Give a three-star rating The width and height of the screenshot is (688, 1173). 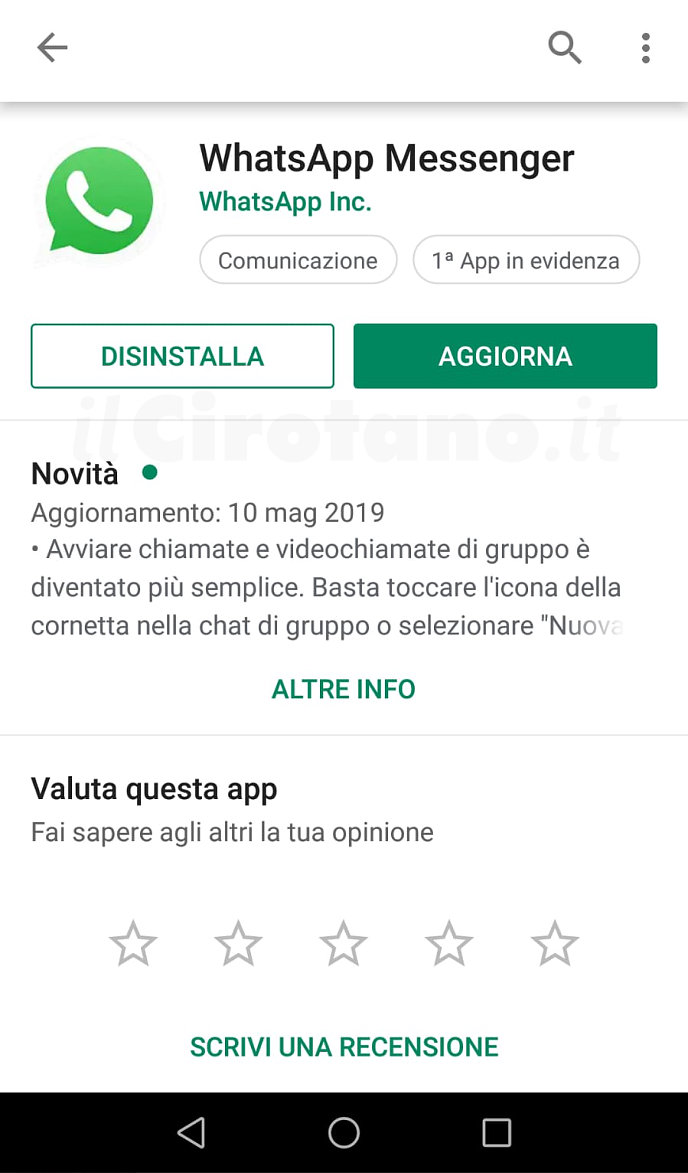tap(344, 944)
